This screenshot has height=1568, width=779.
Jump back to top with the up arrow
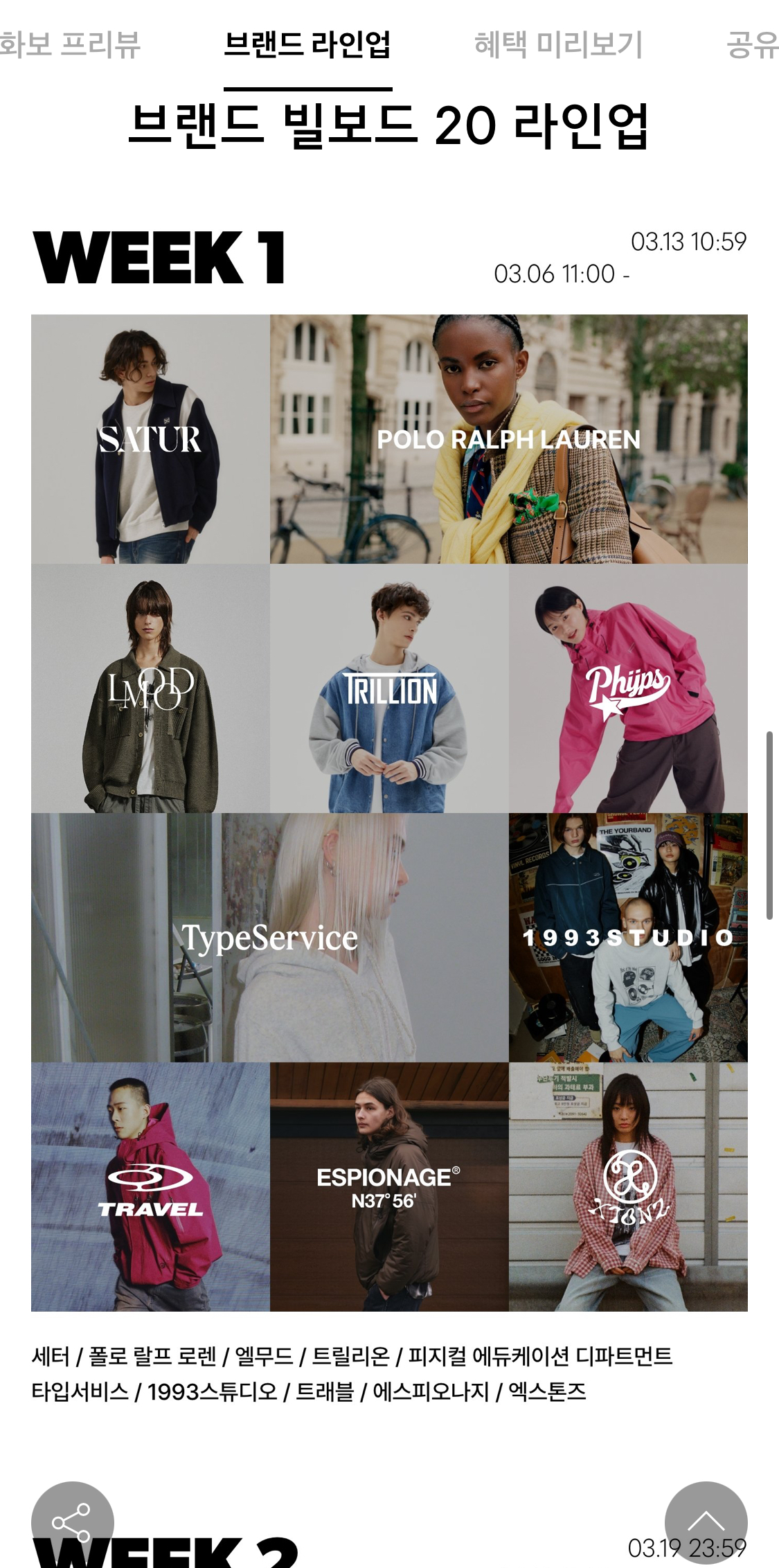[706, 1522]
